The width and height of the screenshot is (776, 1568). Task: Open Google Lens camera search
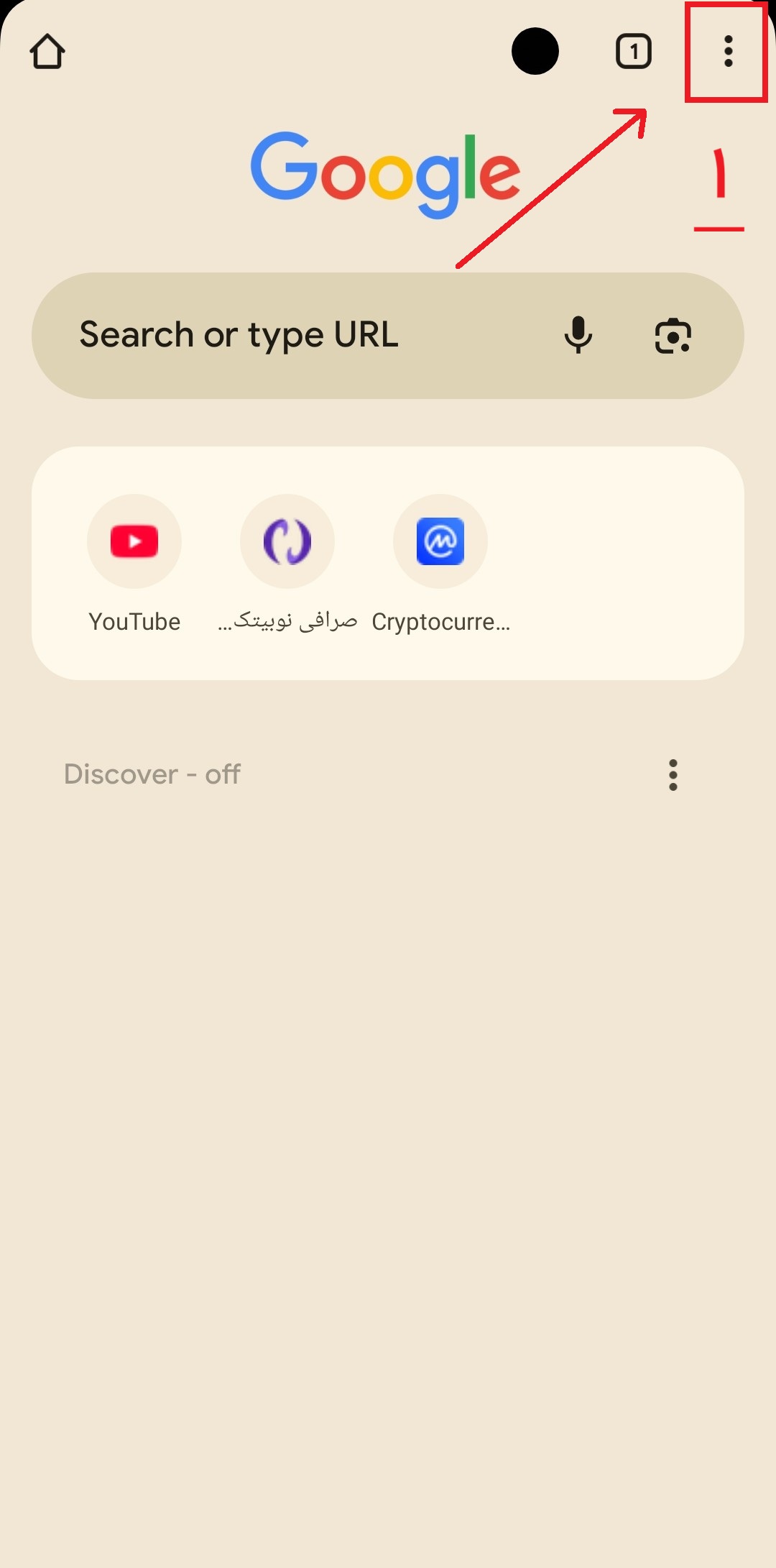[673, 336]
